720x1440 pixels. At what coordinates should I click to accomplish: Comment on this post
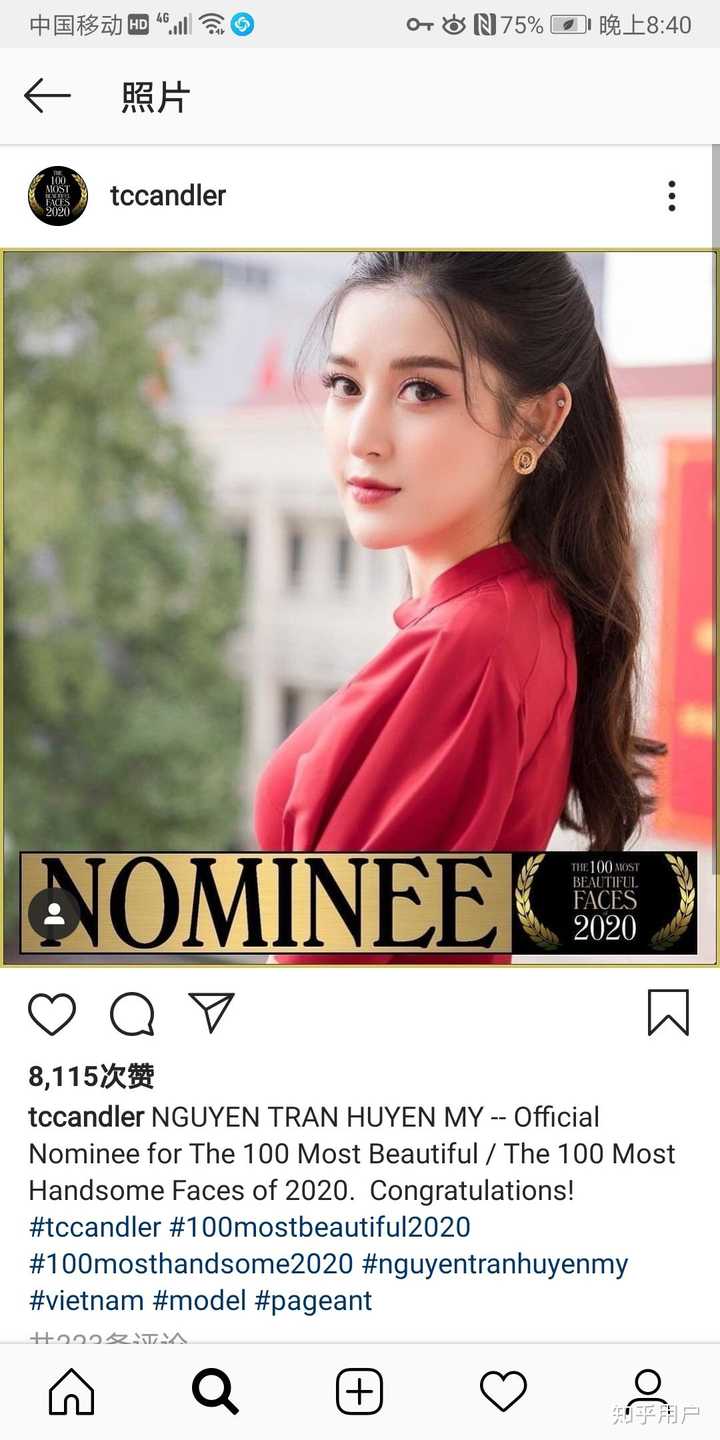(x=132, y=1013)
